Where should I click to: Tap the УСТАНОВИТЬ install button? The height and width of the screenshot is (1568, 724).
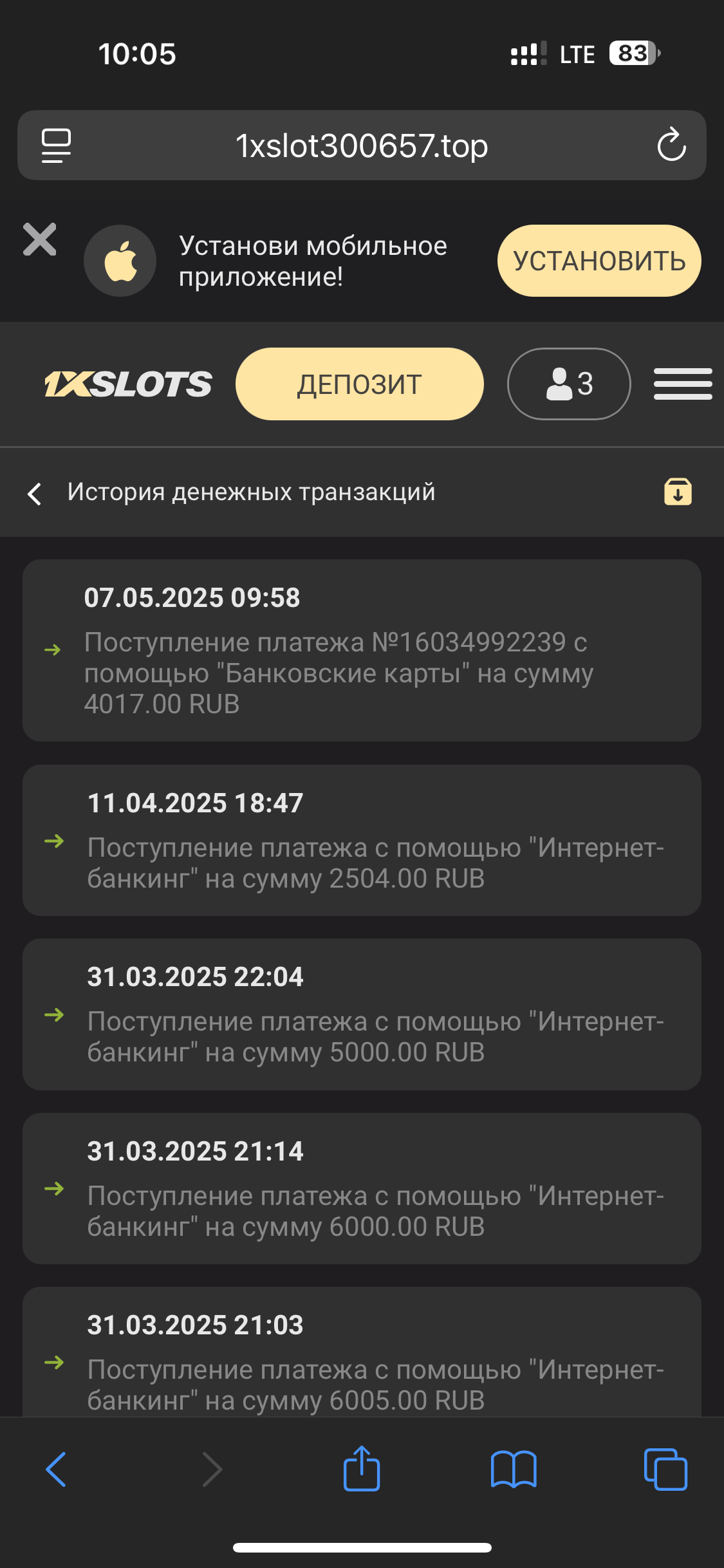599,261
